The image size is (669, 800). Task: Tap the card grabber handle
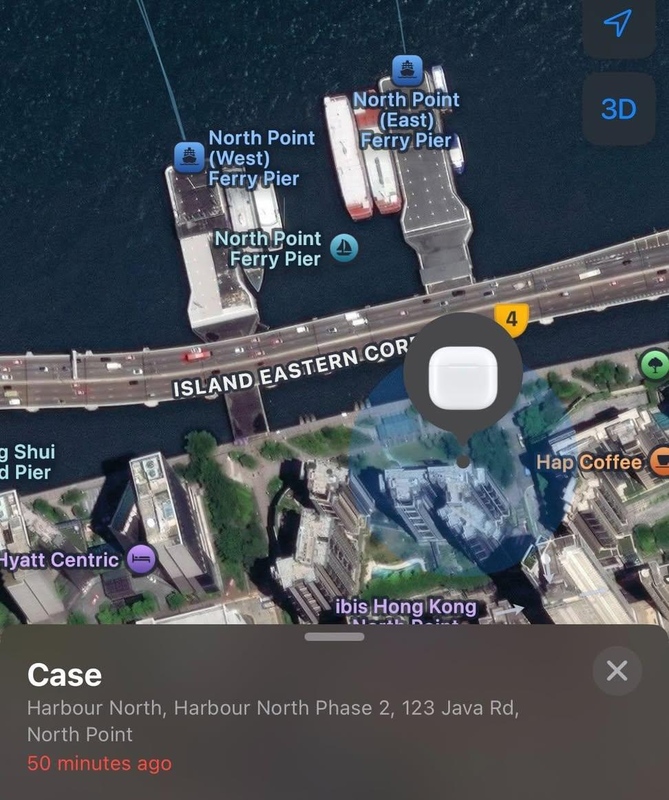click(334, 636)
